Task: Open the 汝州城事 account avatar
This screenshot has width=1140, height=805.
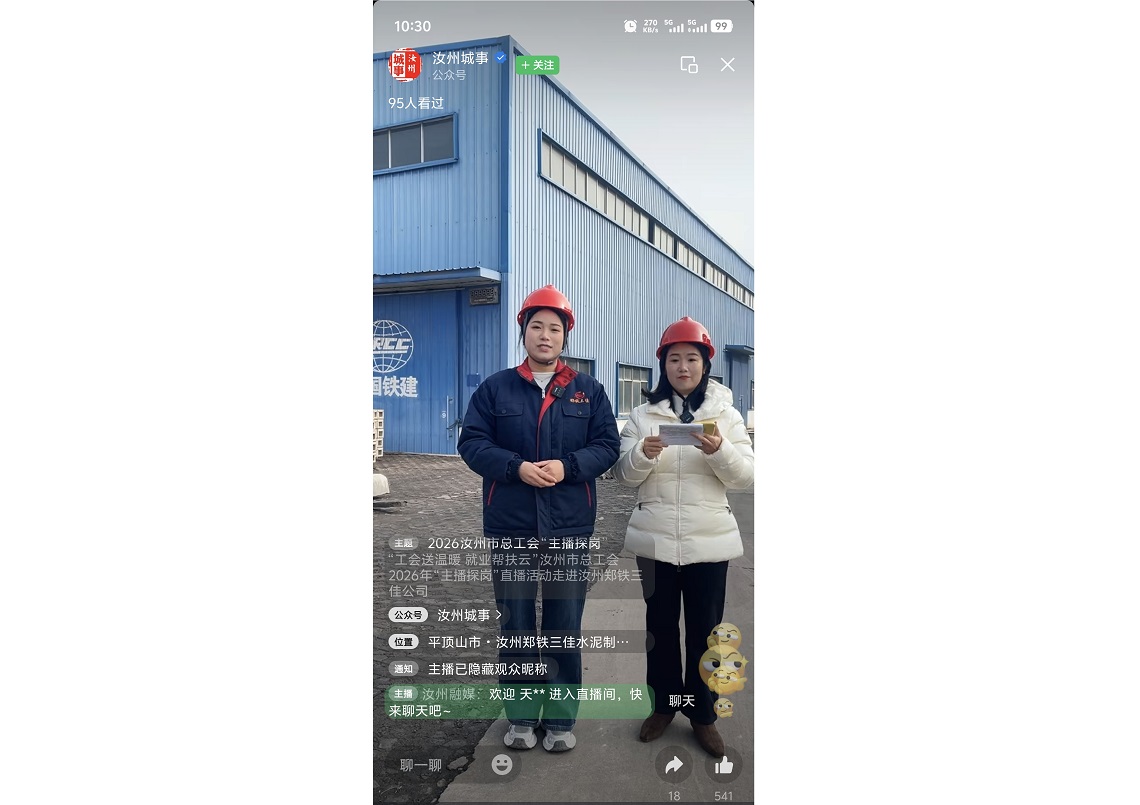Action: 404,65
